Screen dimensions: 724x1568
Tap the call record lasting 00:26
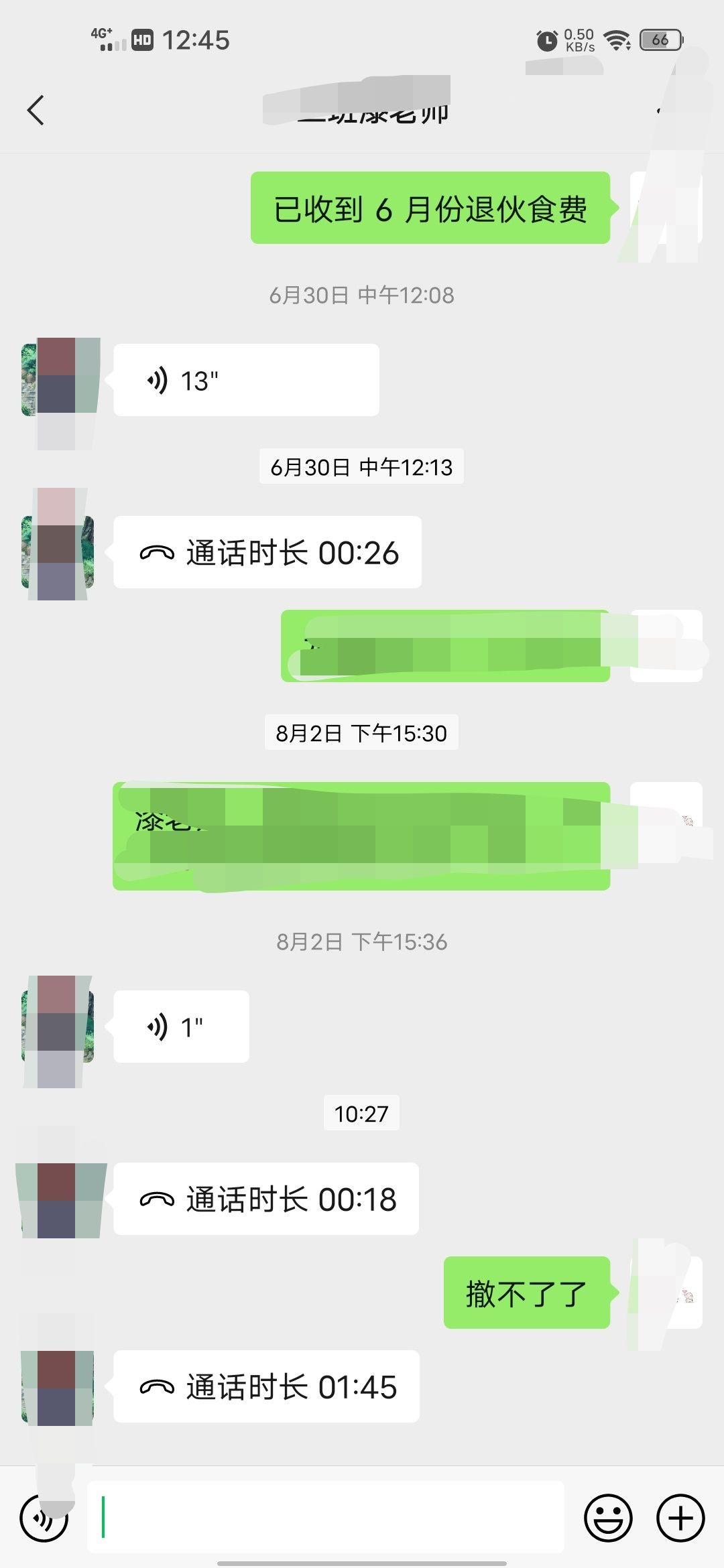tap(267, 553)
